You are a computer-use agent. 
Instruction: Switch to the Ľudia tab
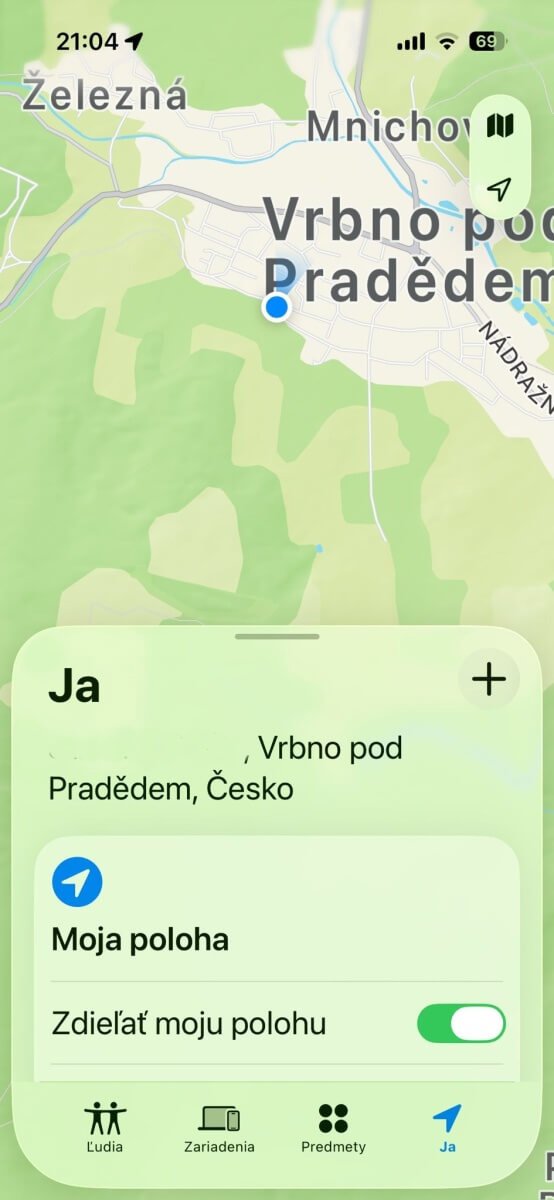[x=105, y=1128]
